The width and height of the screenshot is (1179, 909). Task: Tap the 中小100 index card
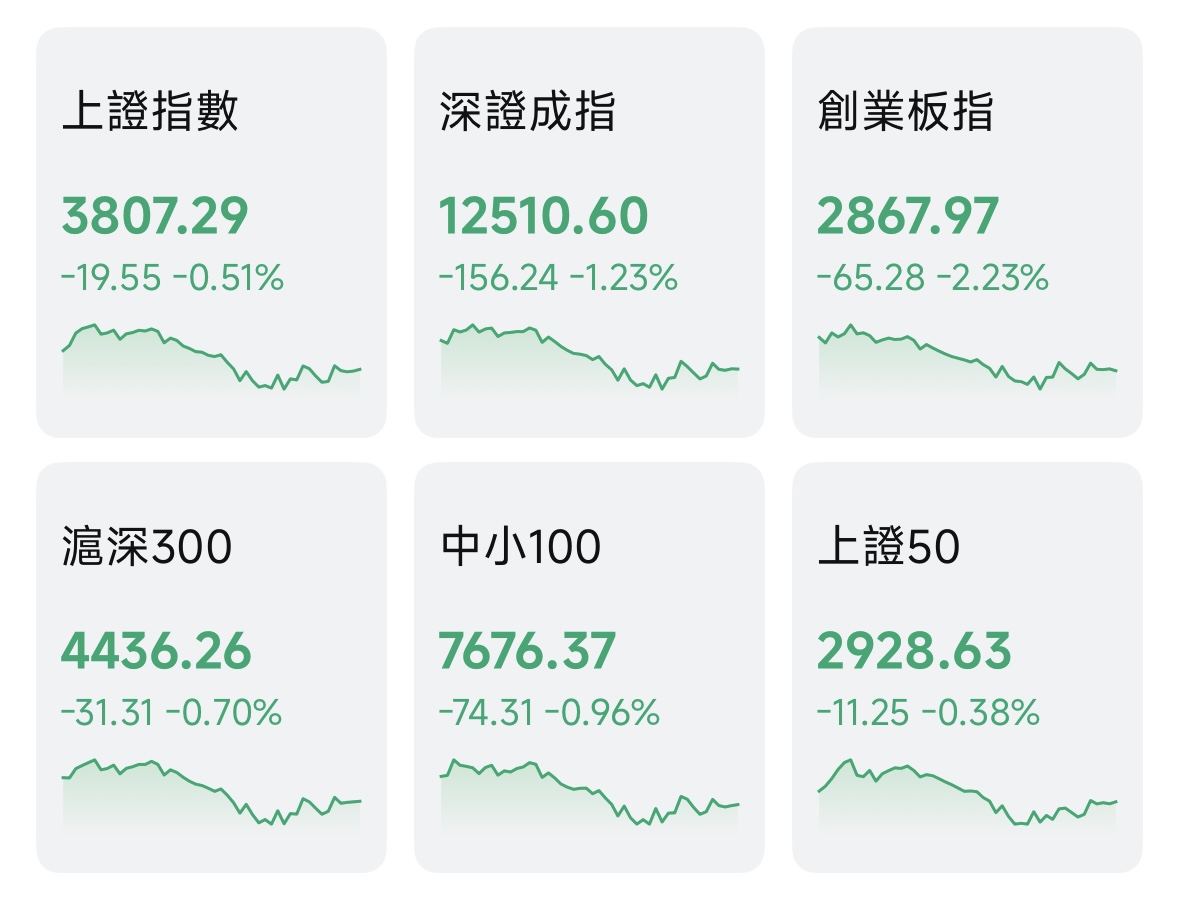click(589, 667)
